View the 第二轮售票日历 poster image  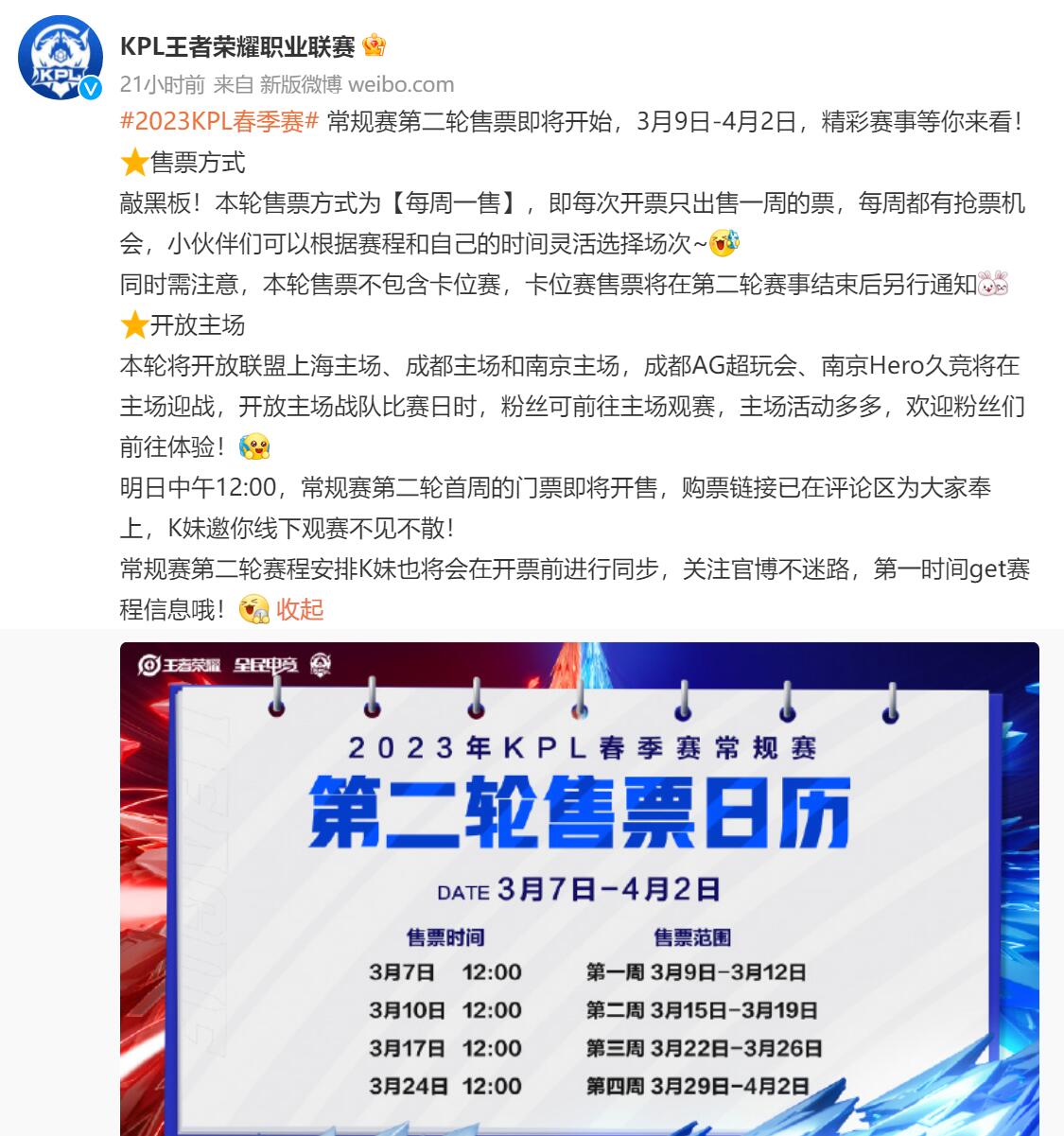579,887
